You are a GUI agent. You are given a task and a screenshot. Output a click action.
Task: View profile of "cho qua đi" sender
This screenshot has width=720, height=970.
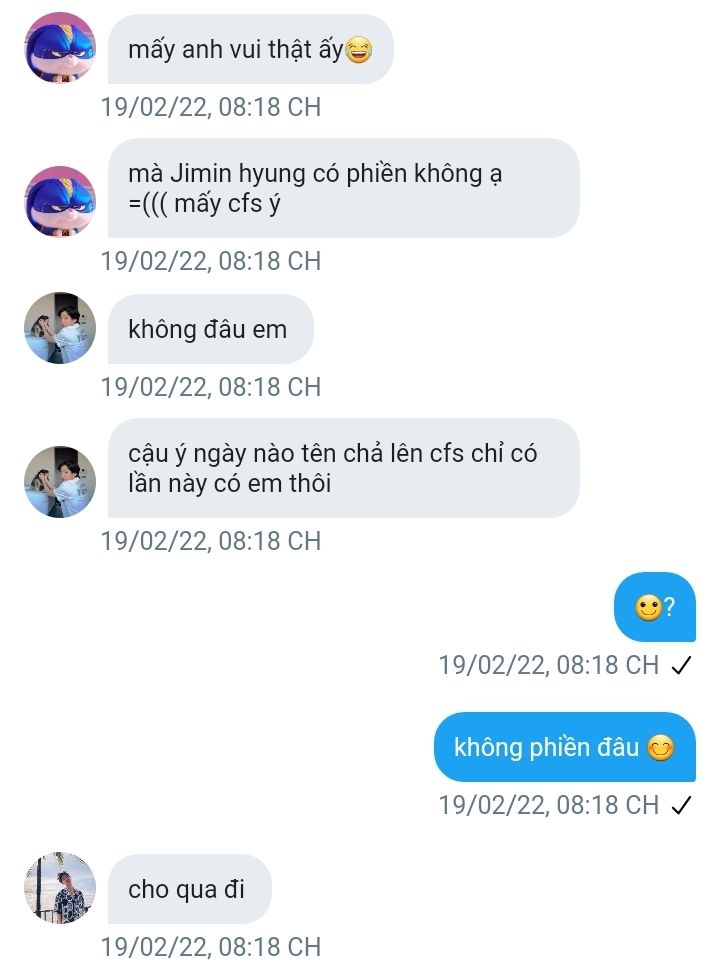tap(60, 888)
